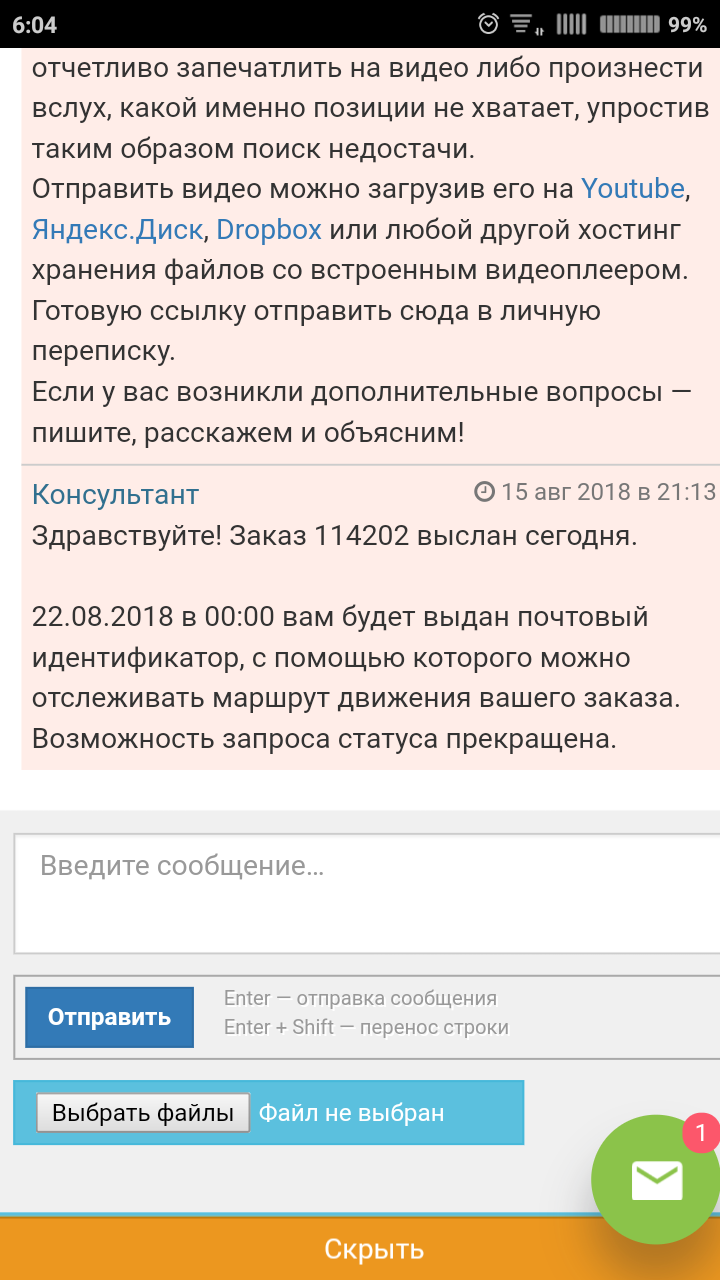Open the Яндекс.Диск link
The width and height of the screenshot is (720, 1280).
[117, 229]
